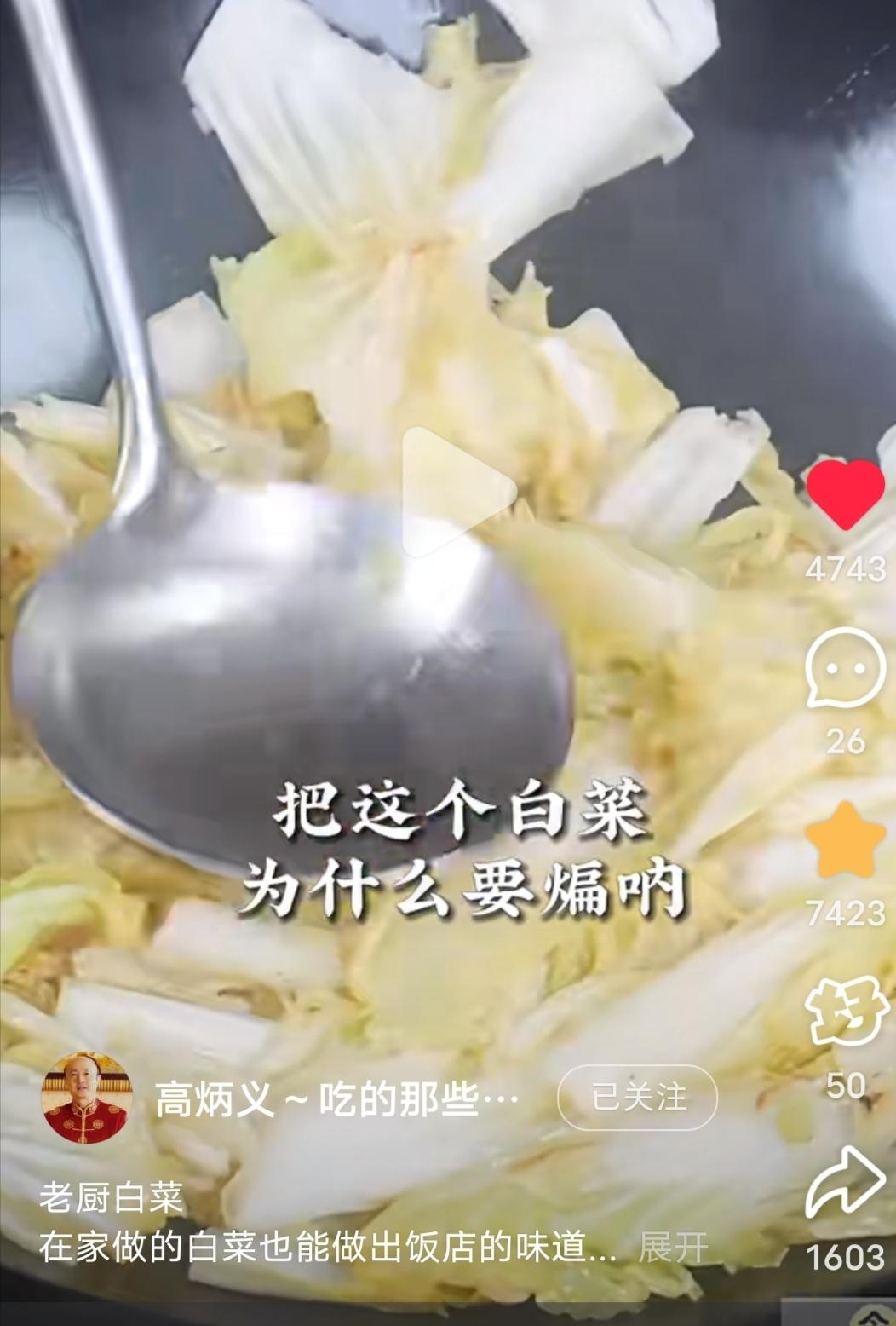Tap the 好 recommend icon

845,1012
